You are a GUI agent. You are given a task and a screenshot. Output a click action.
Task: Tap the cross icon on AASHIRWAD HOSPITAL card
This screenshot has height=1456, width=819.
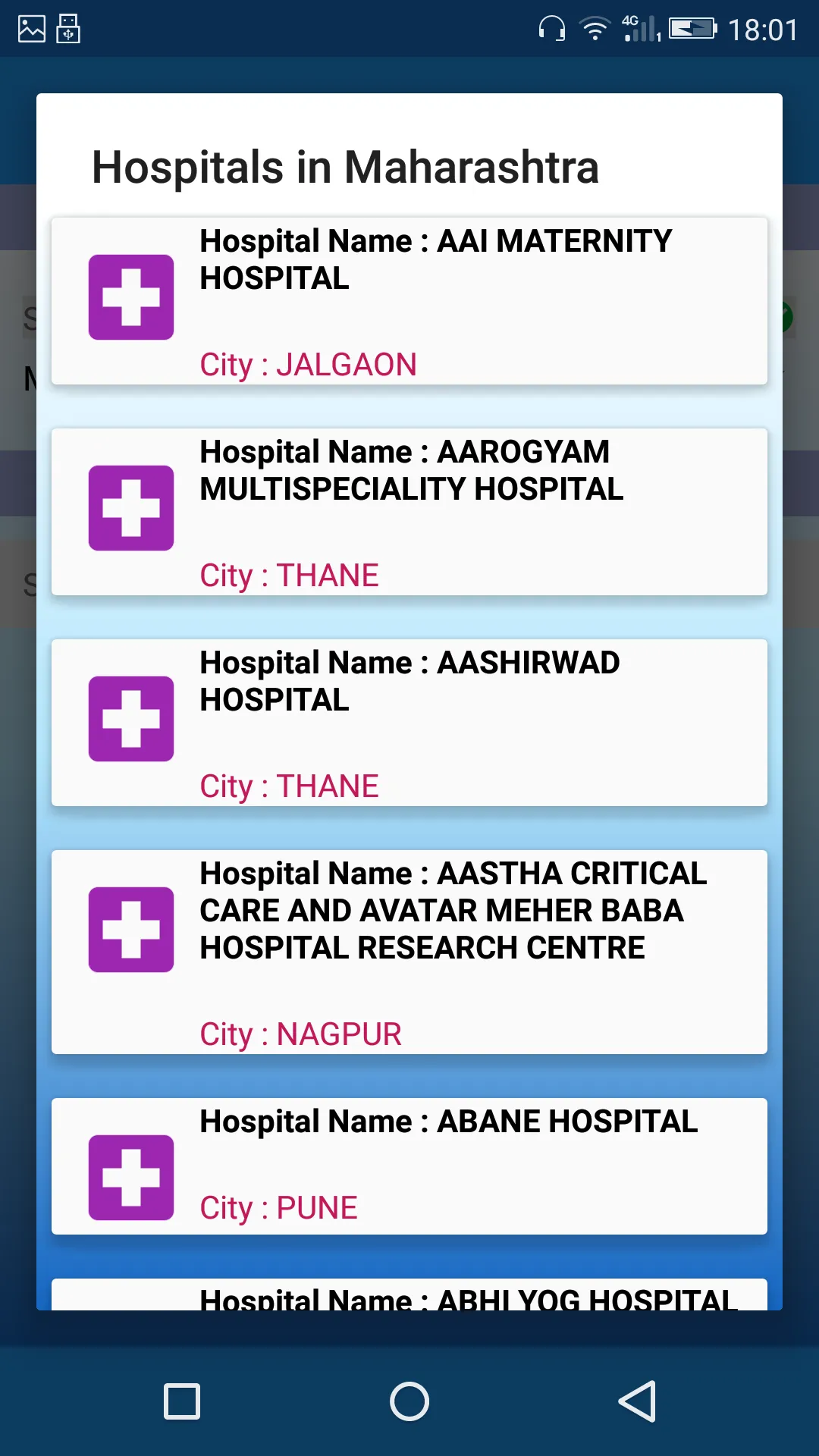pos(131,718)
